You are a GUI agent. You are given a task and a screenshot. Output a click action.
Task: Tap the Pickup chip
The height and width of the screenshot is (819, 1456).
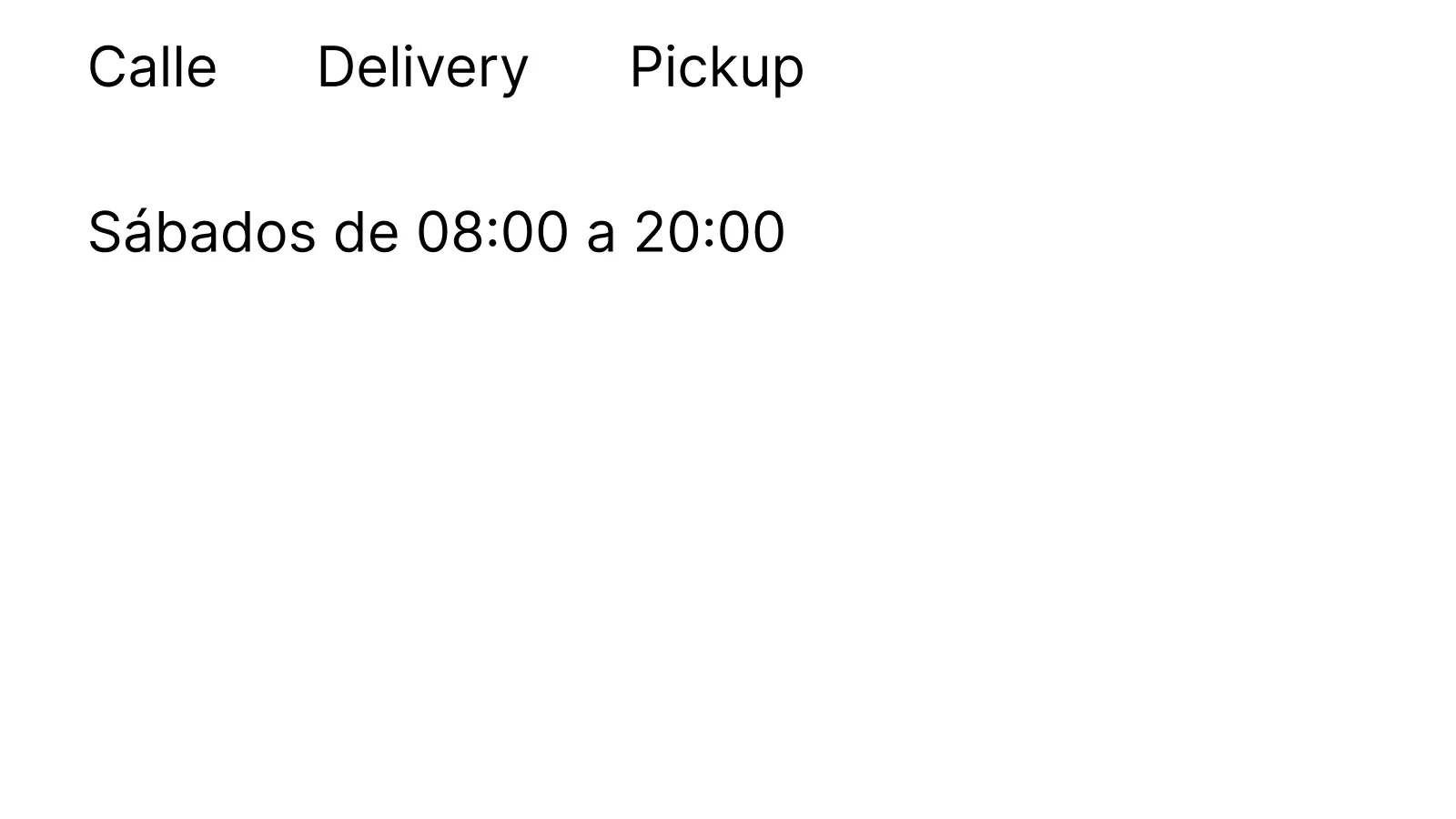click(716, 68)
